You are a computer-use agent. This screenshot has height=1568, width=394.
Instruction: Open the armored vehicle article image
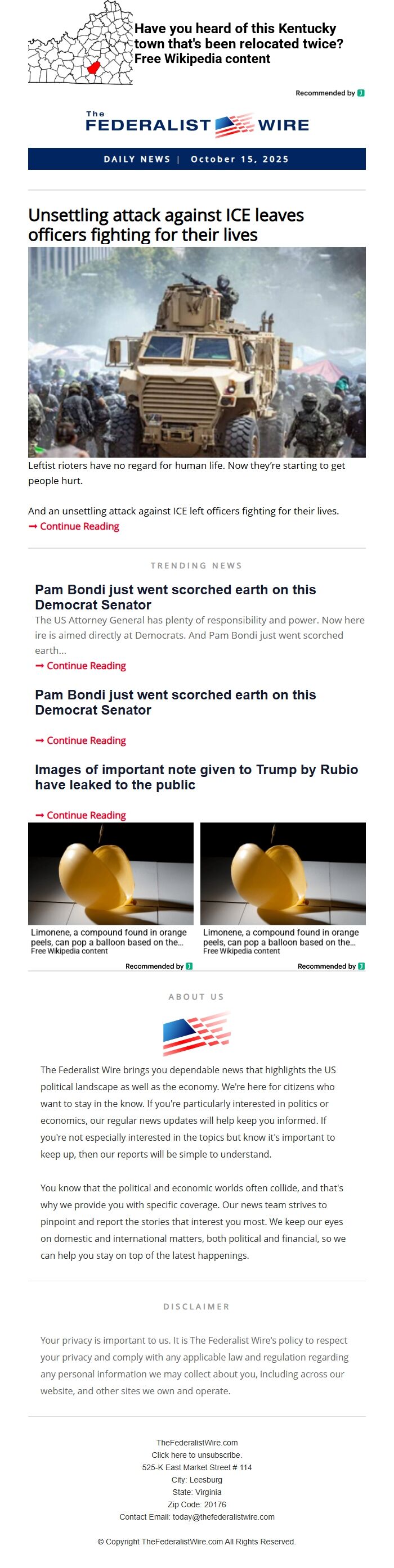coord(196,351)
